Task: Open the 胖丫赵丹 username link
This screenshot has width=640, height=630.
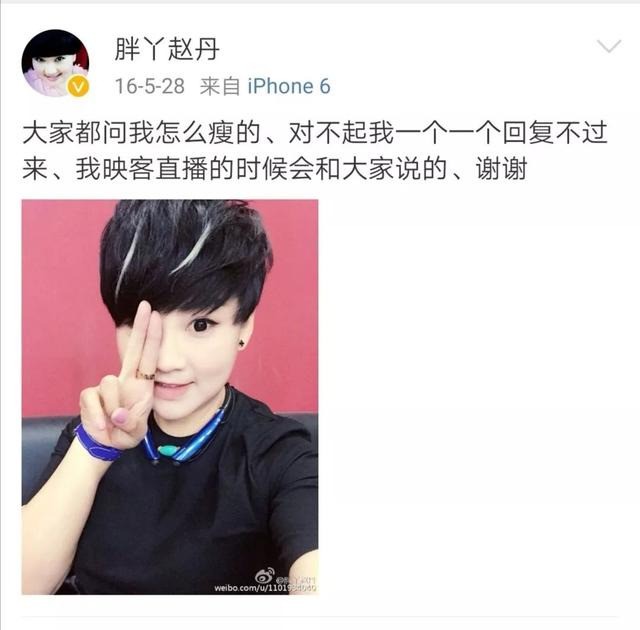Action: coord(167,49)
